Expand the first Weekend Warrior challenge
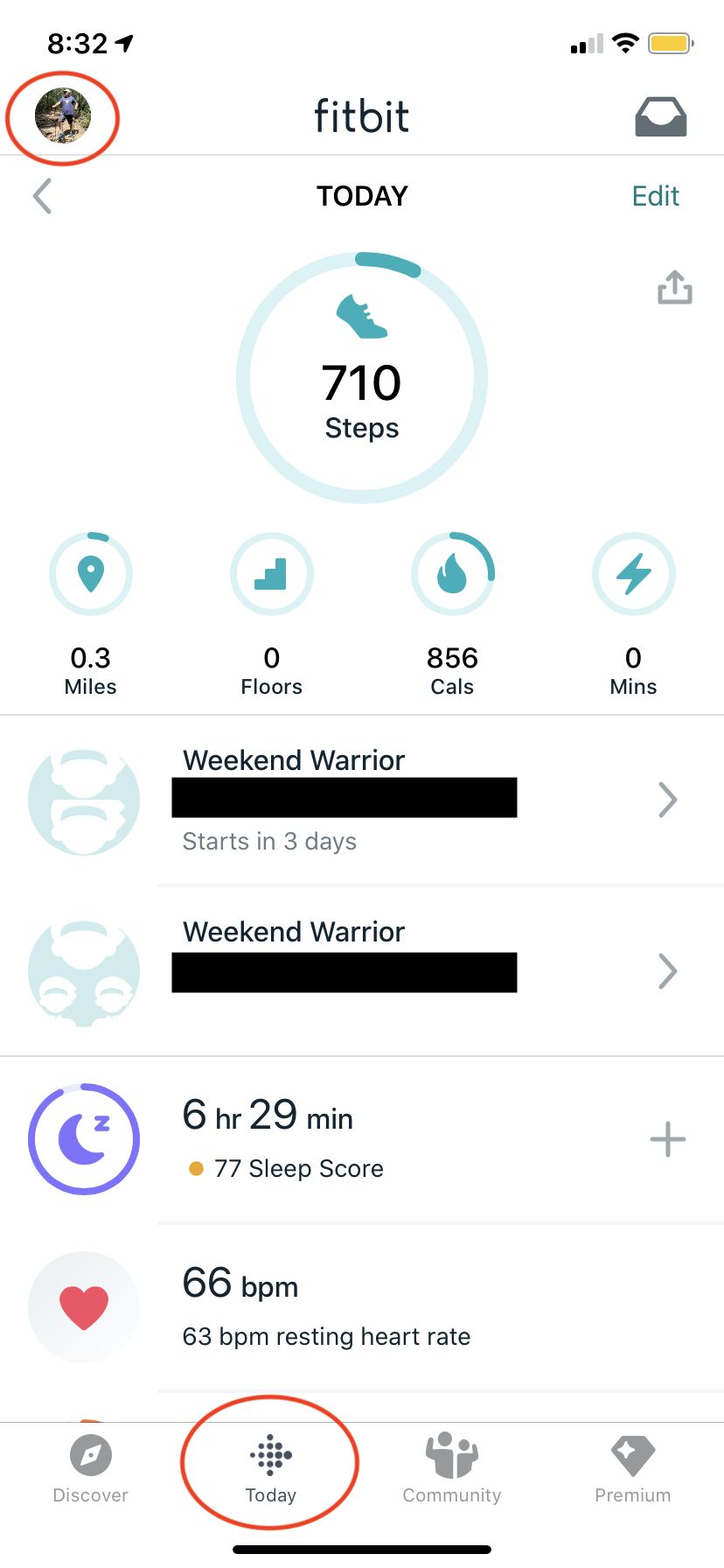The width and height of the screenshot is (724, 1568). tap(667, 799)
